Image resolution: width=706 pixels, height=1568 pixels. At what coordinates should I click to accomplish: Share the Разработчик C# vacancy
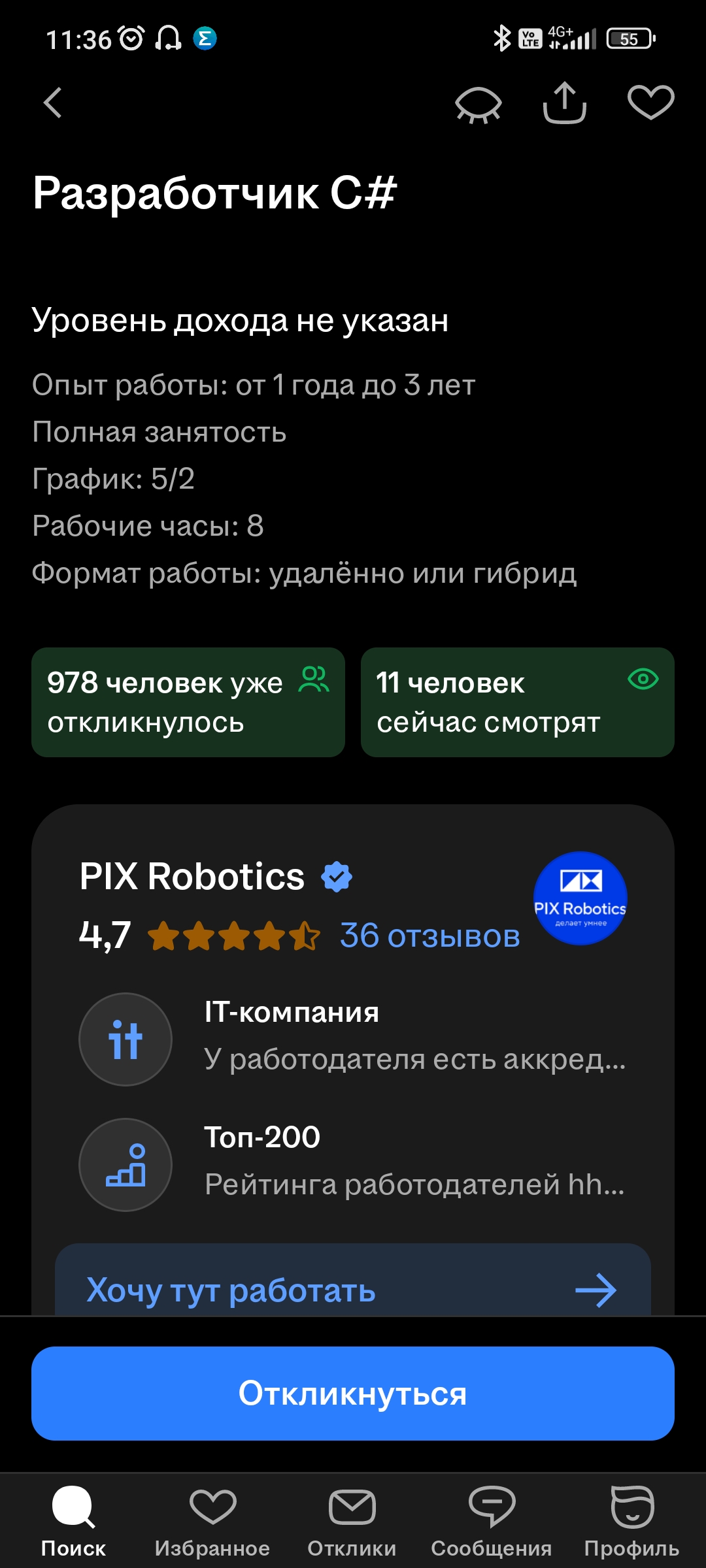[565, 103]
